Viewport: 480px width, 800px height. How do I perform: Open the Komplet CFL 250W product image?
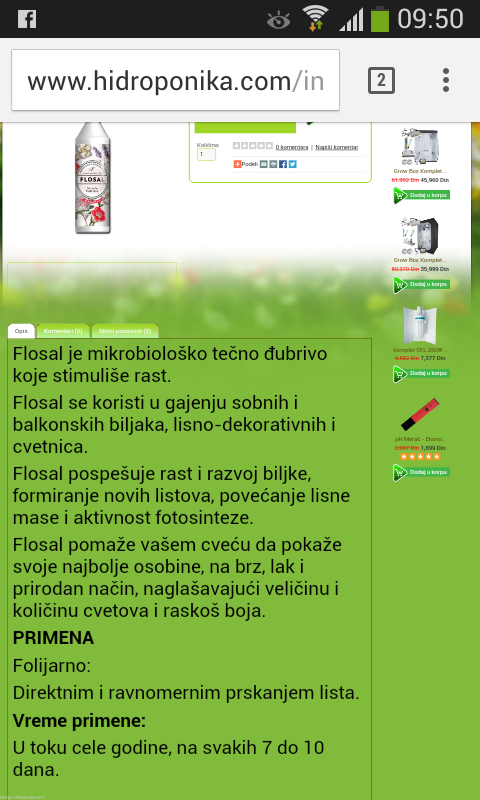coord(420,326)
